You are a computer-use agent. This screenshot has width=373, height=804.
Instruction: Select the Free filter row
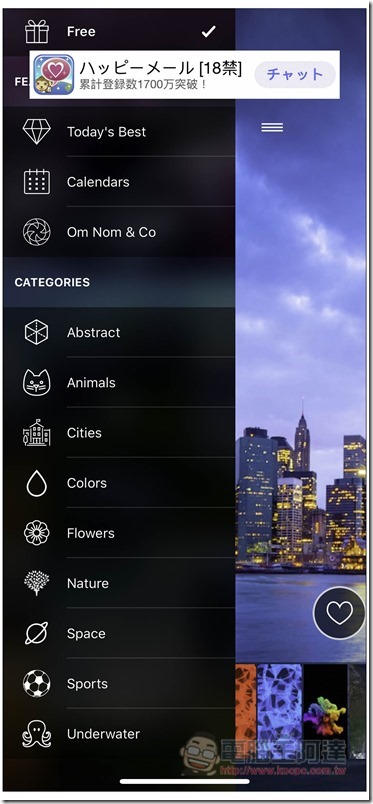click(119, 32)
